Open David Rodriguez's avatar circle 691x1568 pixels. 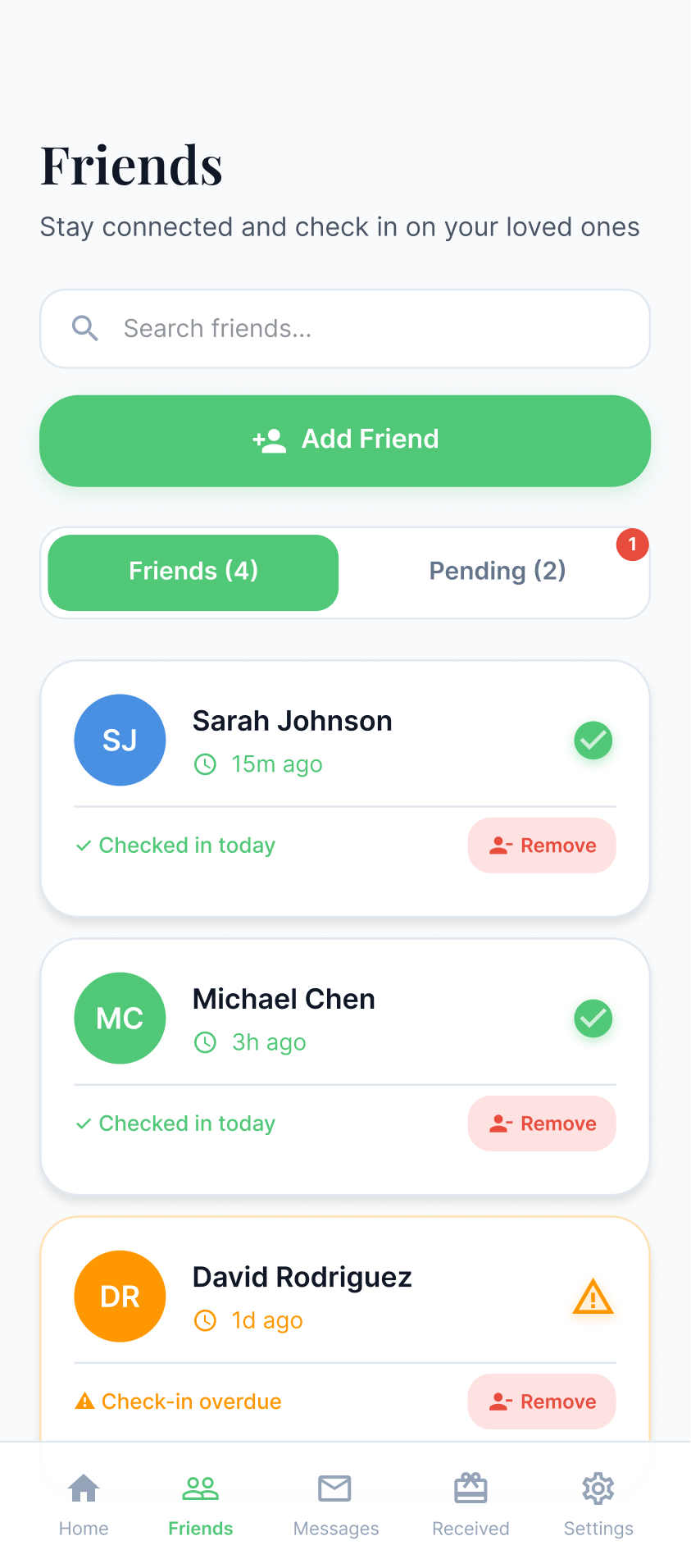click(120, 1297)
